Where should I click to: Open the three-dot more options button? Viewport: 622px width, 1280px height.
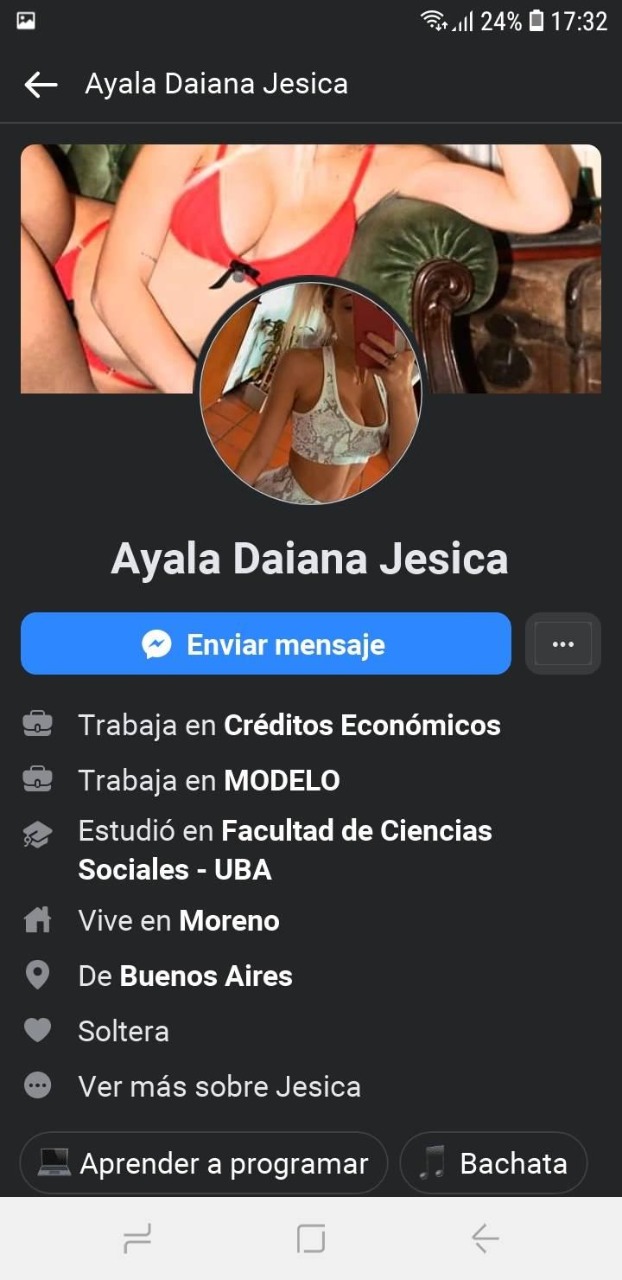[563, 644]
